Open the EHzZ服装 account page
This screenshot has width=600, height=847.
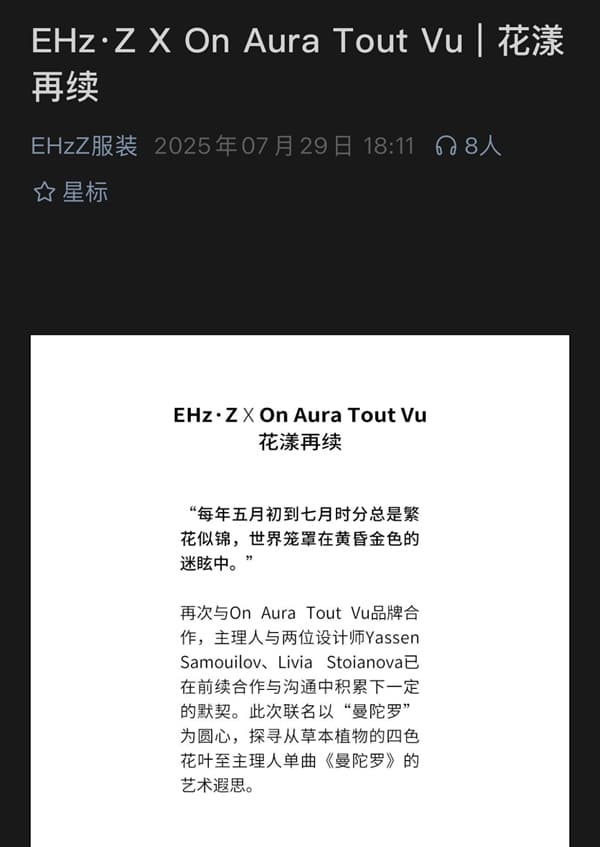85,146
